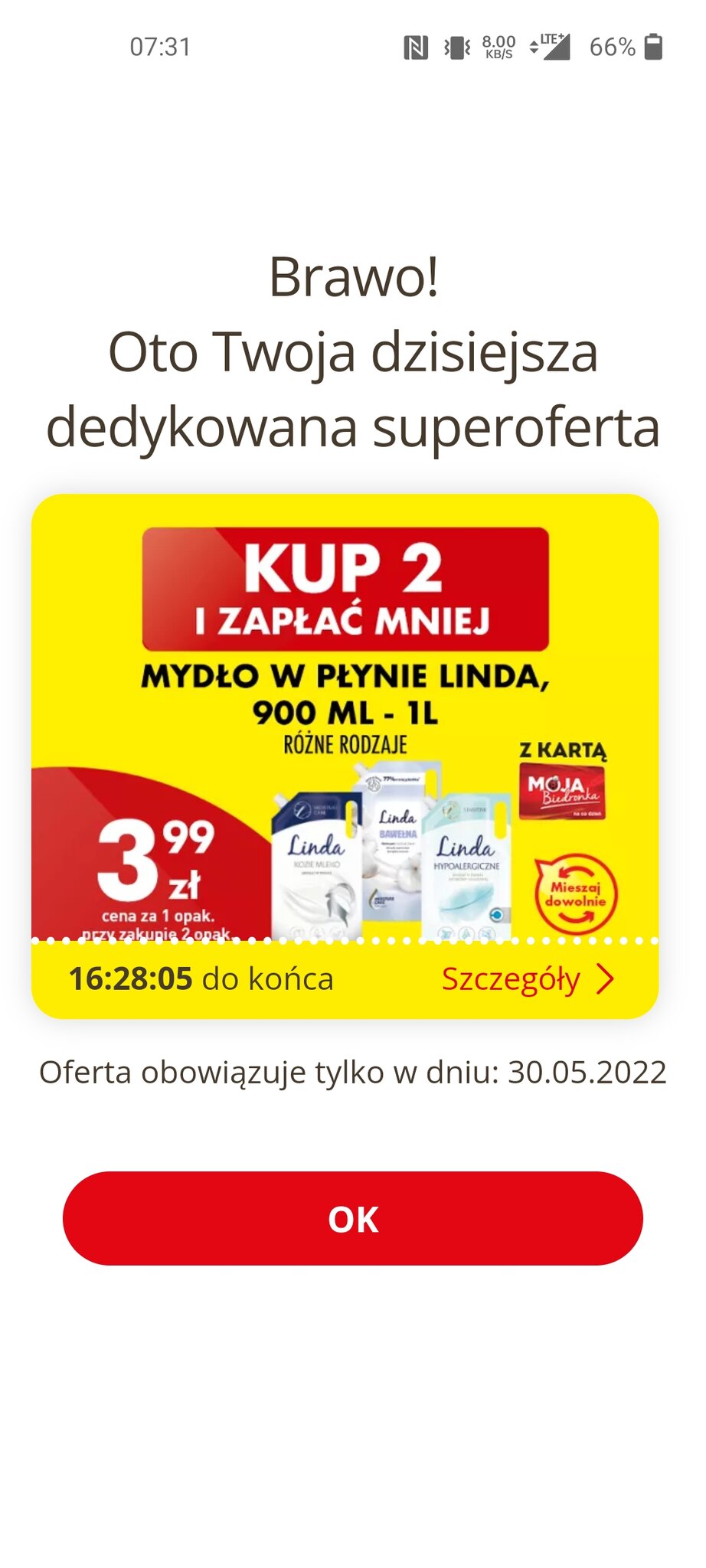Open the Linda liquid soap offer card
Image resolution: width=706 pixels, height=1568 pixels.
pos(345,720)
